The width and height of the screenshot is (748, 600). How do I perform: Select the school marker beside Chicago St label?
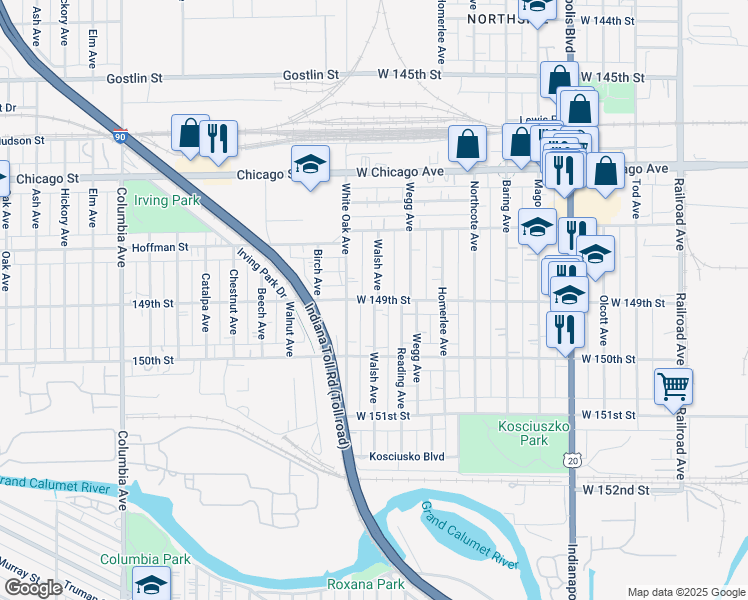310,163
